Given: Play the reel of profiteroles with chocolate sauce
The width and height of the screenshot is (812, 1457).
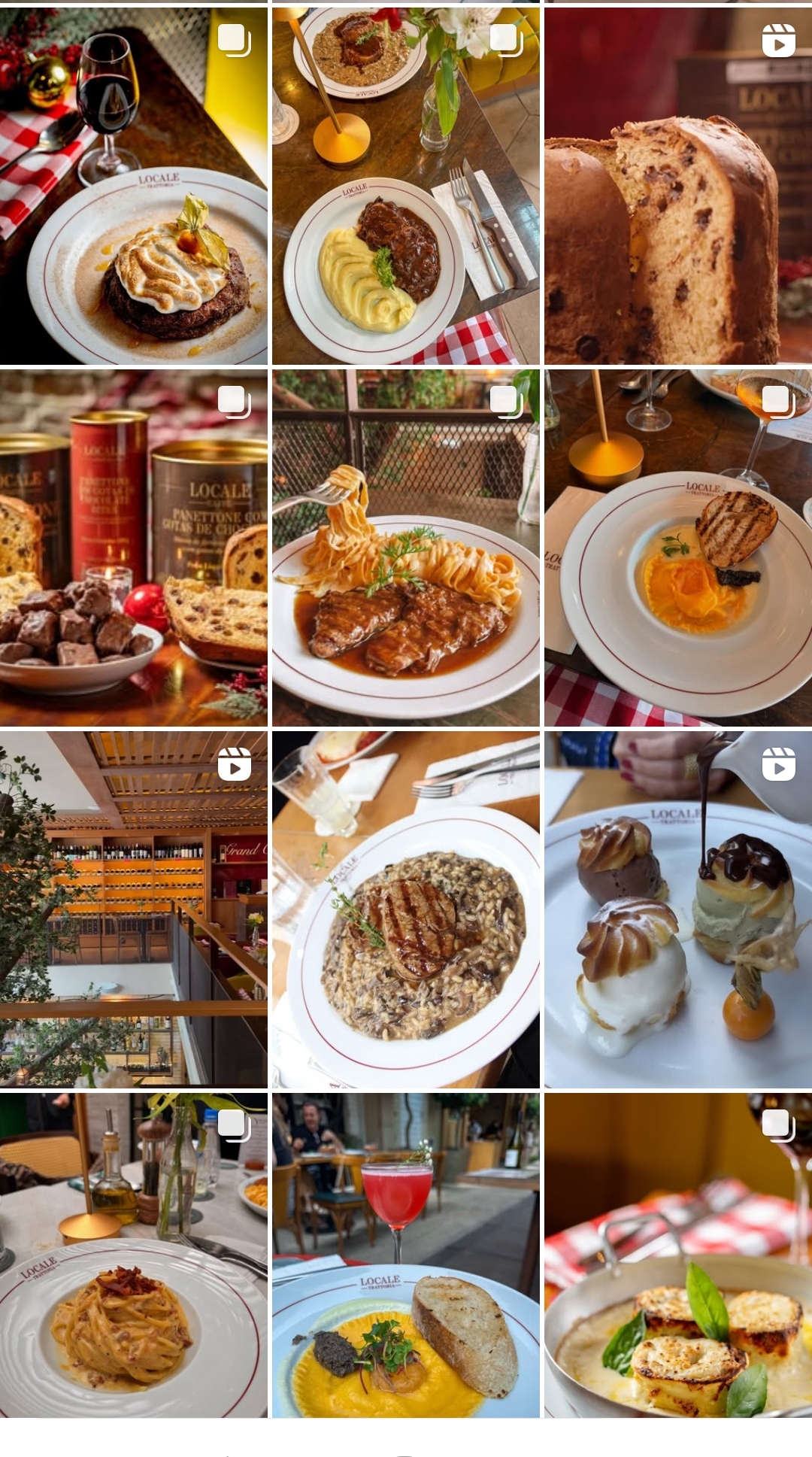Looking at the screenshot, I should (677, 909).
